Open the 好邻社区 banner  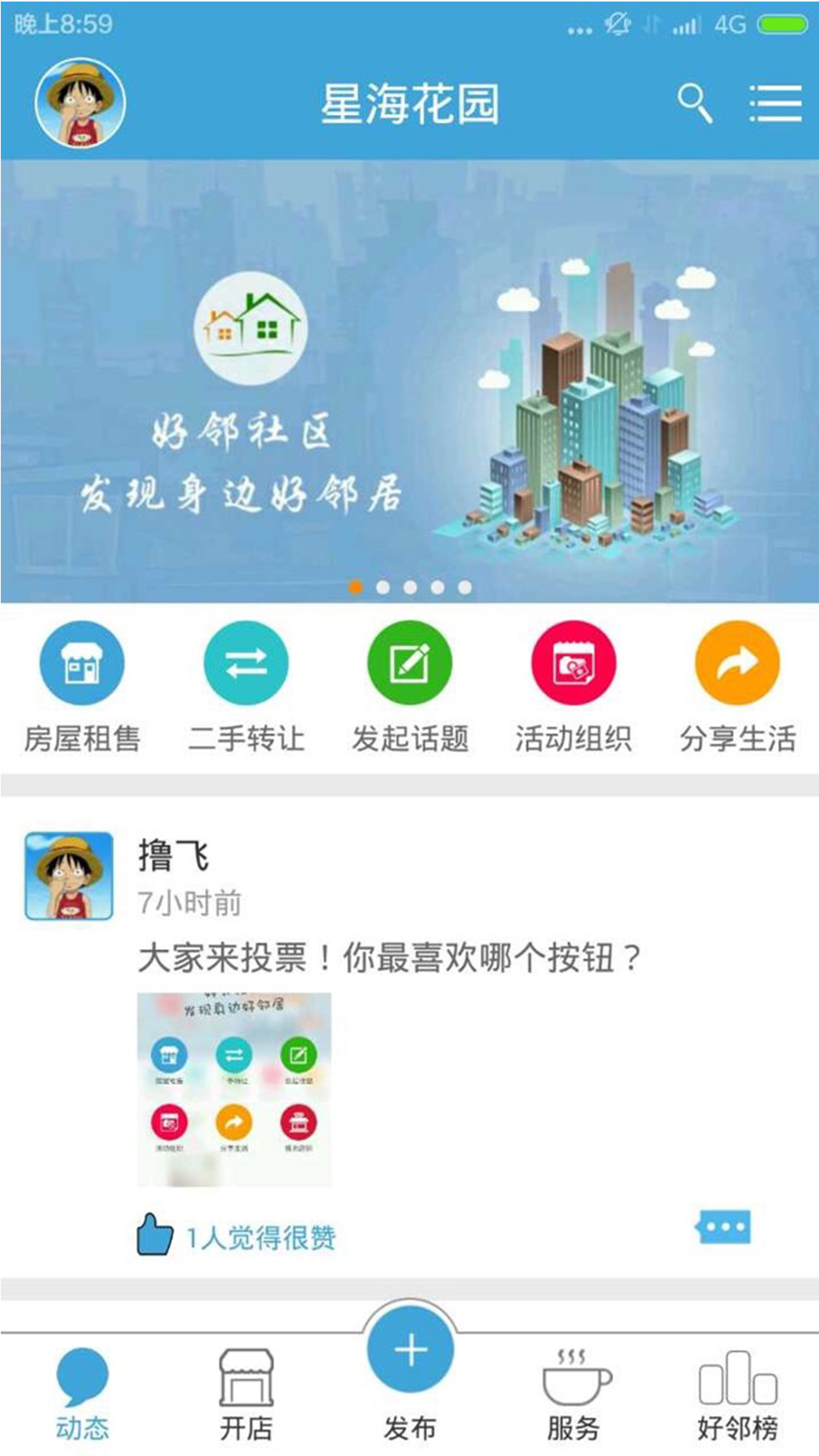409,381
